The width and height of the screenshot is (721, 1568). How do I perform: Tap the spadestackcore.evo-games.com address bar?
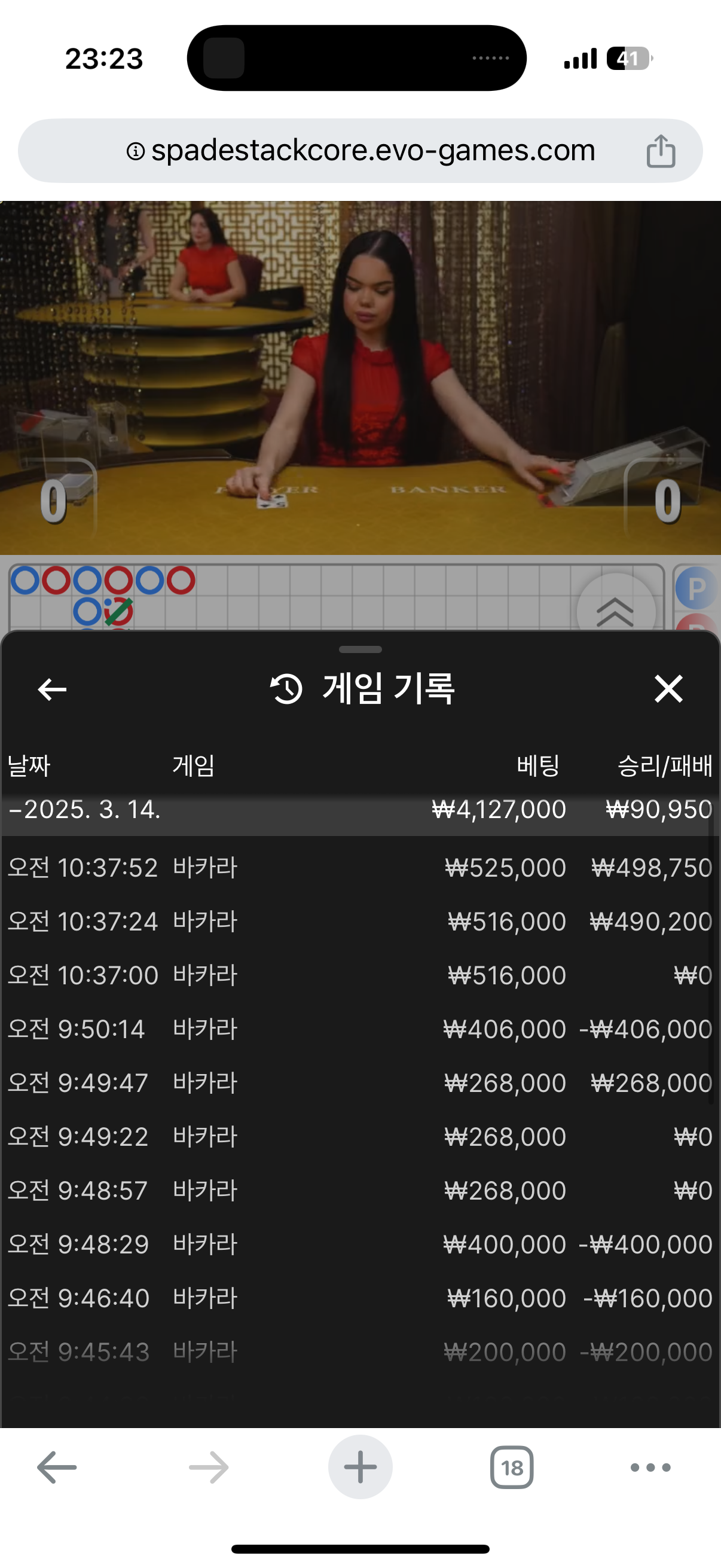coord(360,150)
